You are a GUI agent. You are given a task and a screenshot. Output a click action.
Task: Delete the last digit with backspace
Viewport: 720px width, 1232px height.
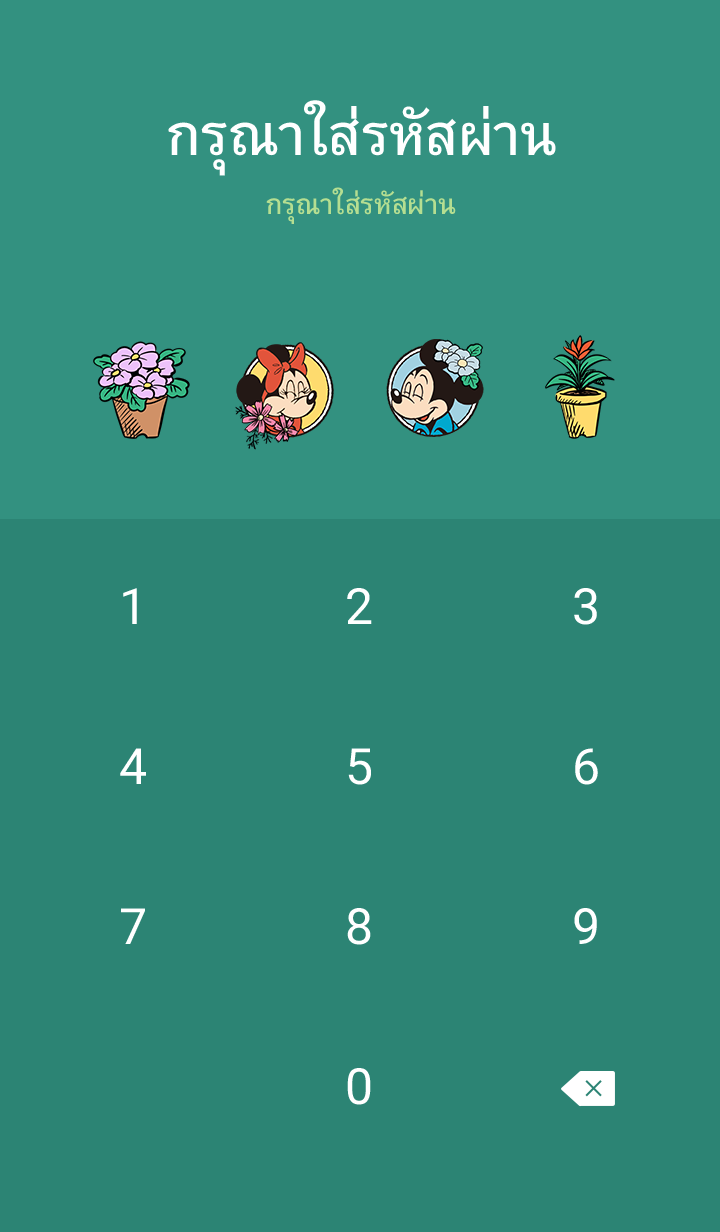pos(588,1088)
